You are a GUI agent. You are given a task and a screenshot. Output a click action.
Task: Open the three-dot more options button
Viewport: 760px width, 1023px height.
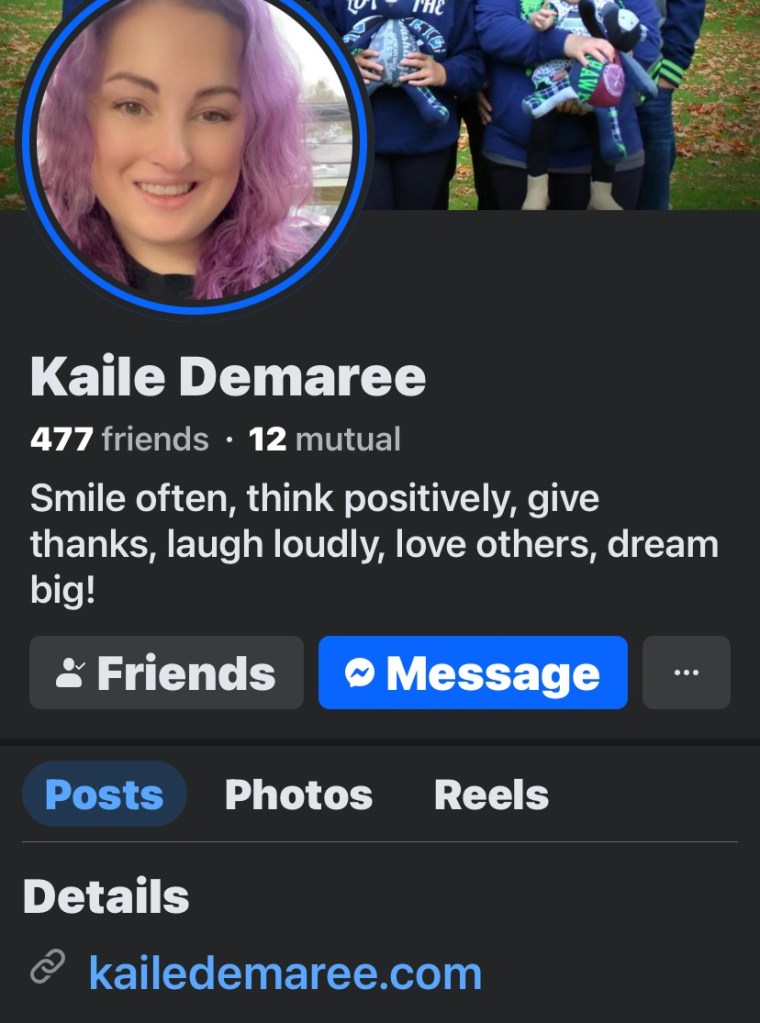[x=686, y=673]
